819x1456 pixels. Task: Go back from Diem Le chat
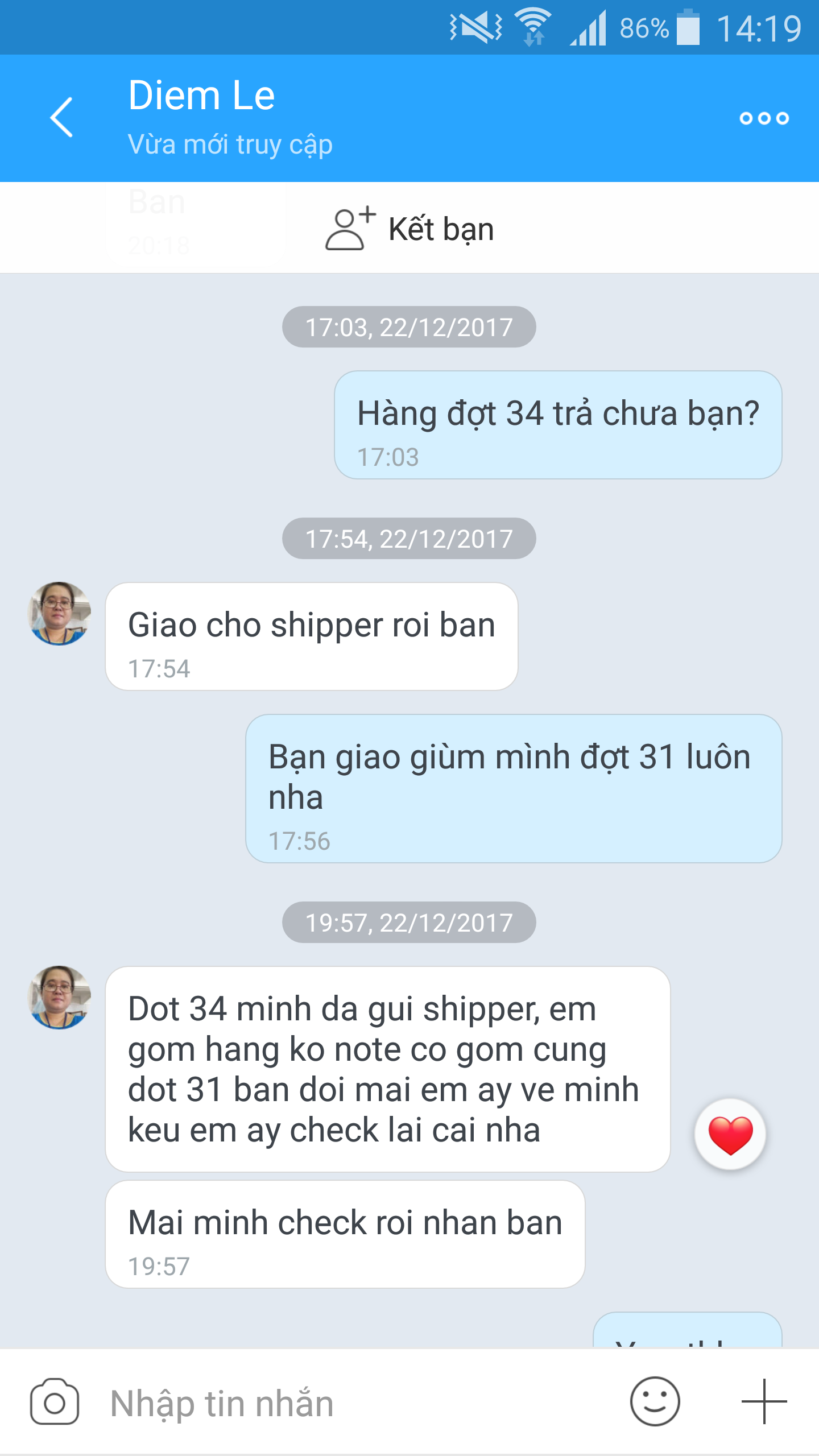[x=61, y=117]
